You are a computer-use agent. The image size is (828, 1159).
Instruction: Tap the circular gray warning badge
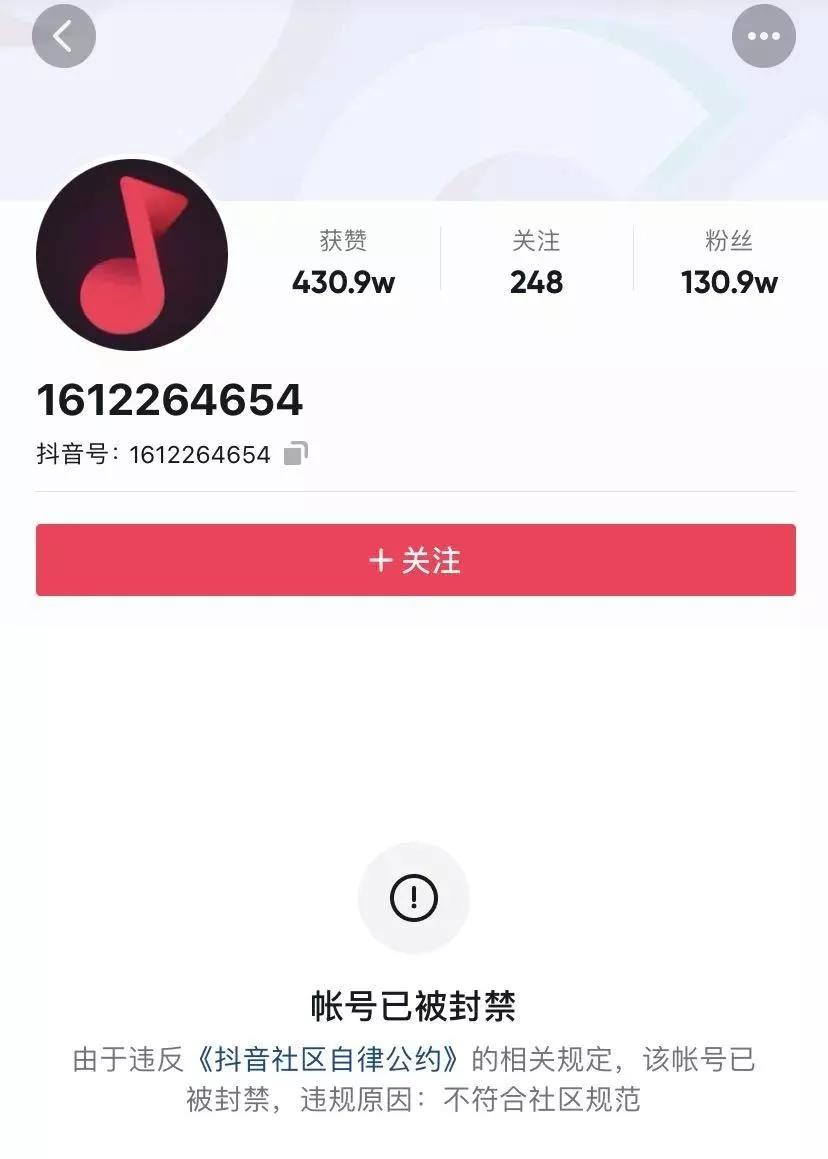(414, 898)
